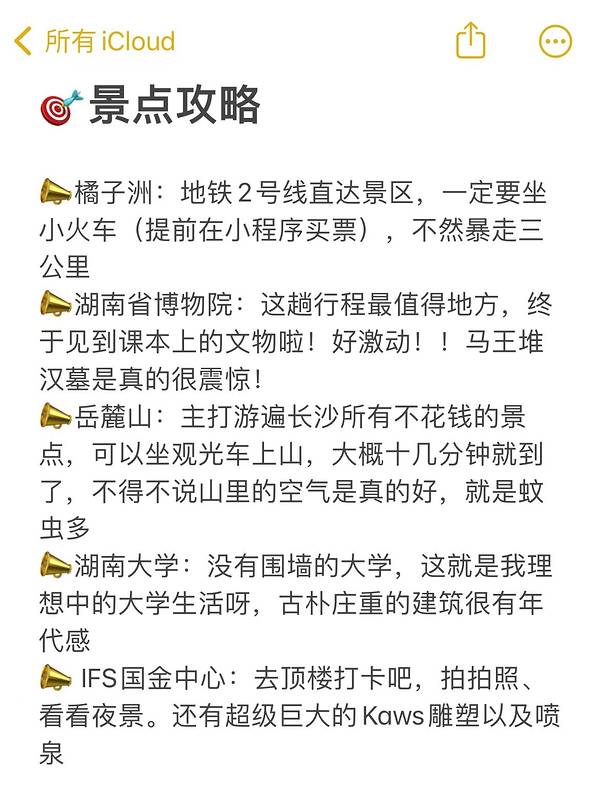The height and width of the screenshot is (800, 600).
Task: Open the more options menu
Action: 555,41
